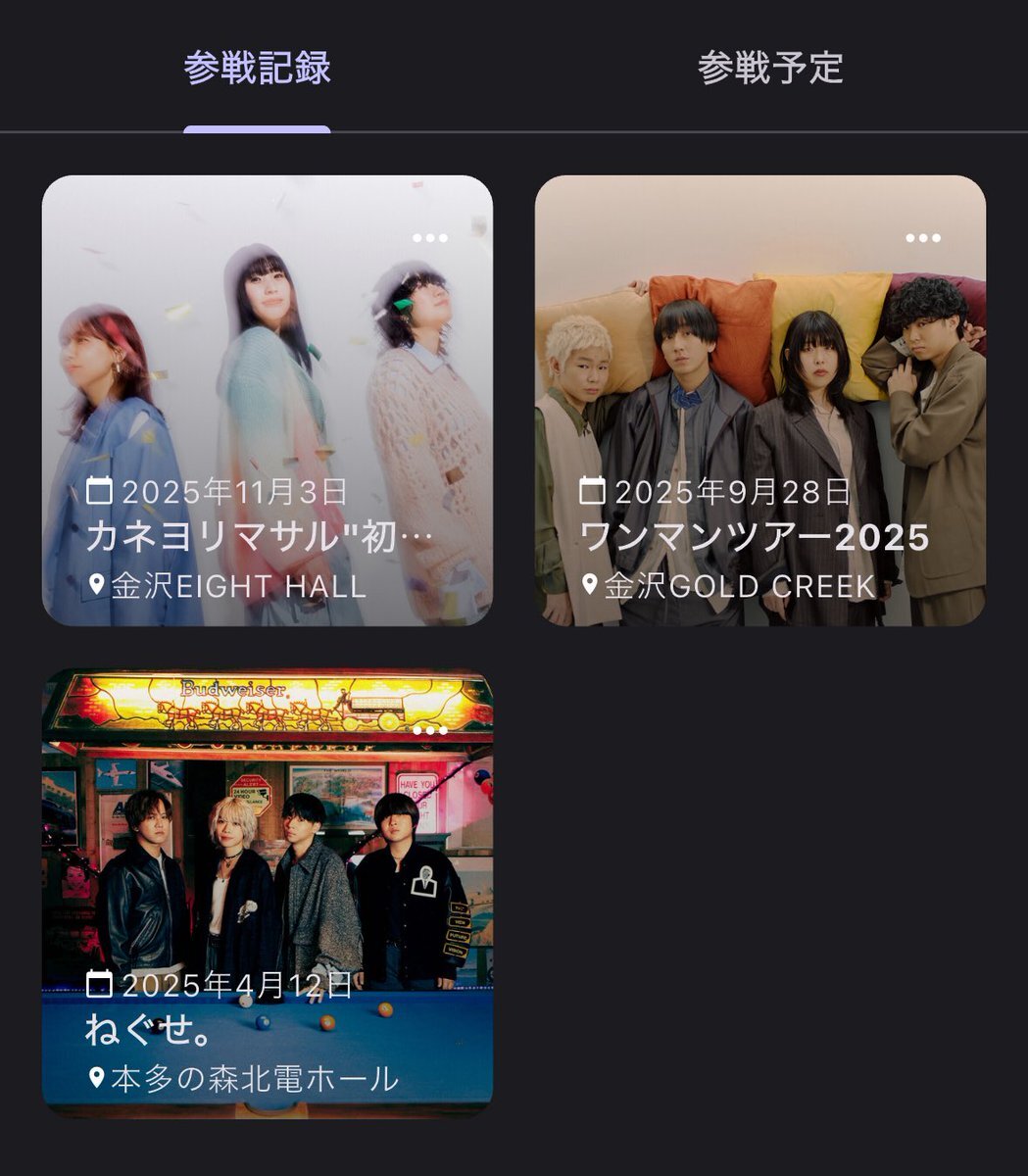
Task: Switch to the 参戦予定 tab
Action: coord(770,69)
